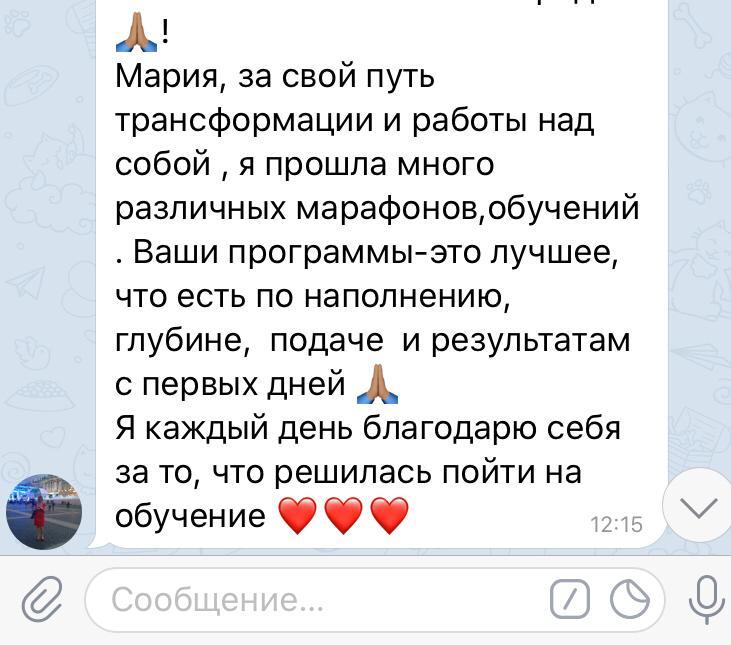Open the sticker panel icon
Image resolution: width=731 pixels, height=645 pixels.
point(630,600)
